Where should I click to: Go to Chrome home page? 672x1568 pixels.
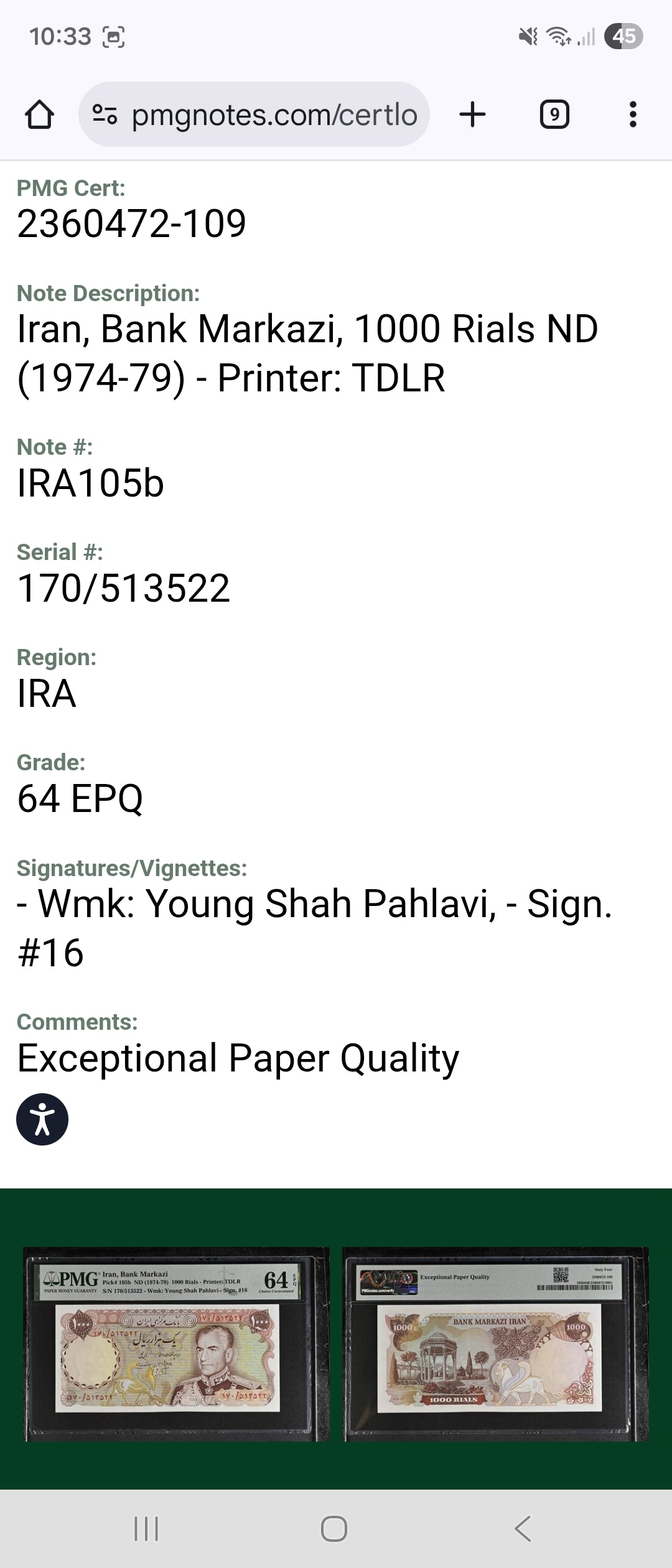coord(39,115)
